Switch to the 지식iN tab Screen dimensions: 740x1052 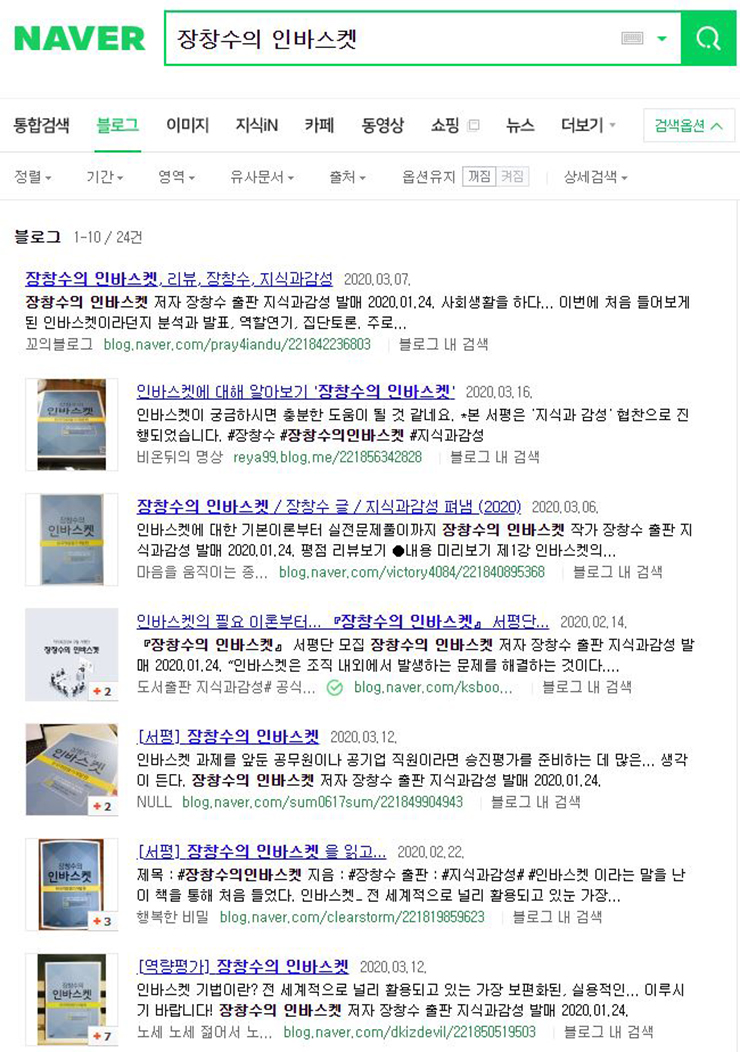[x=256, y=125]
